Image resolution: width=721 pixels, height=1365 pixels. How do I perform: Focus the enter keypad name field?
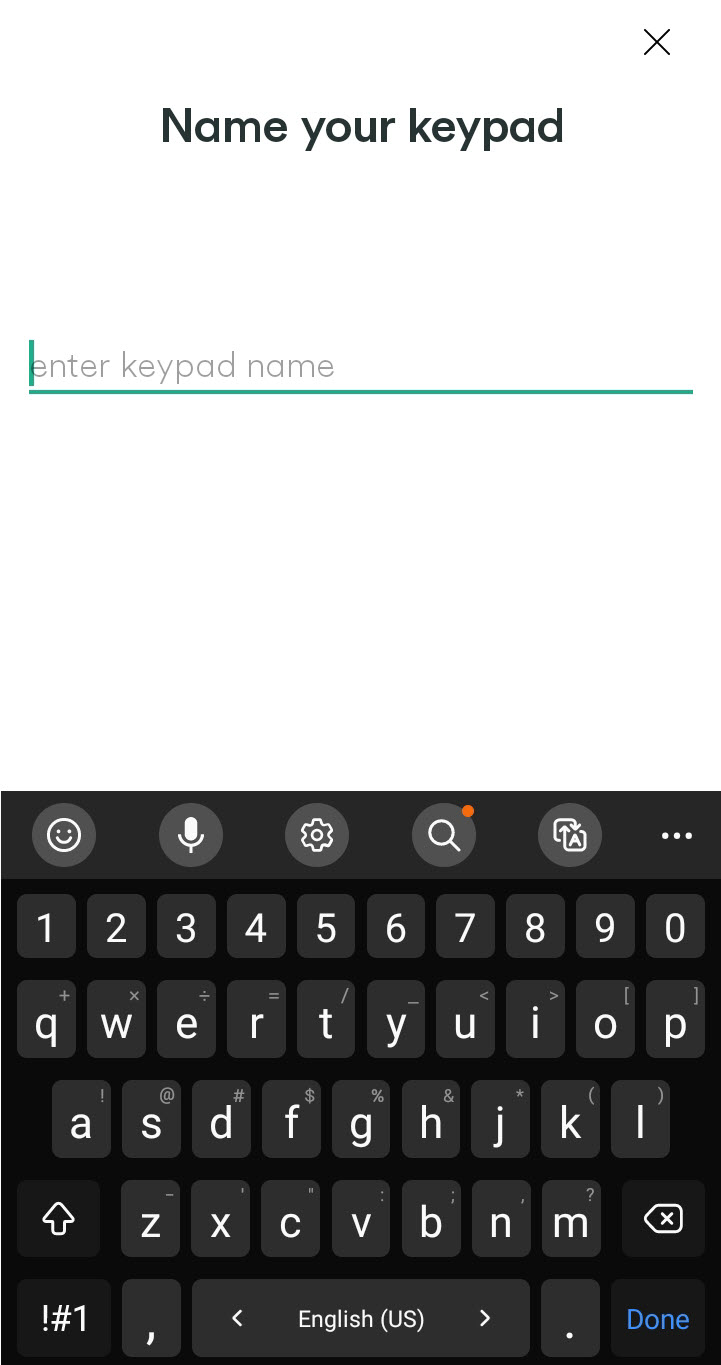pyautogui.click(x=360, y=366)
